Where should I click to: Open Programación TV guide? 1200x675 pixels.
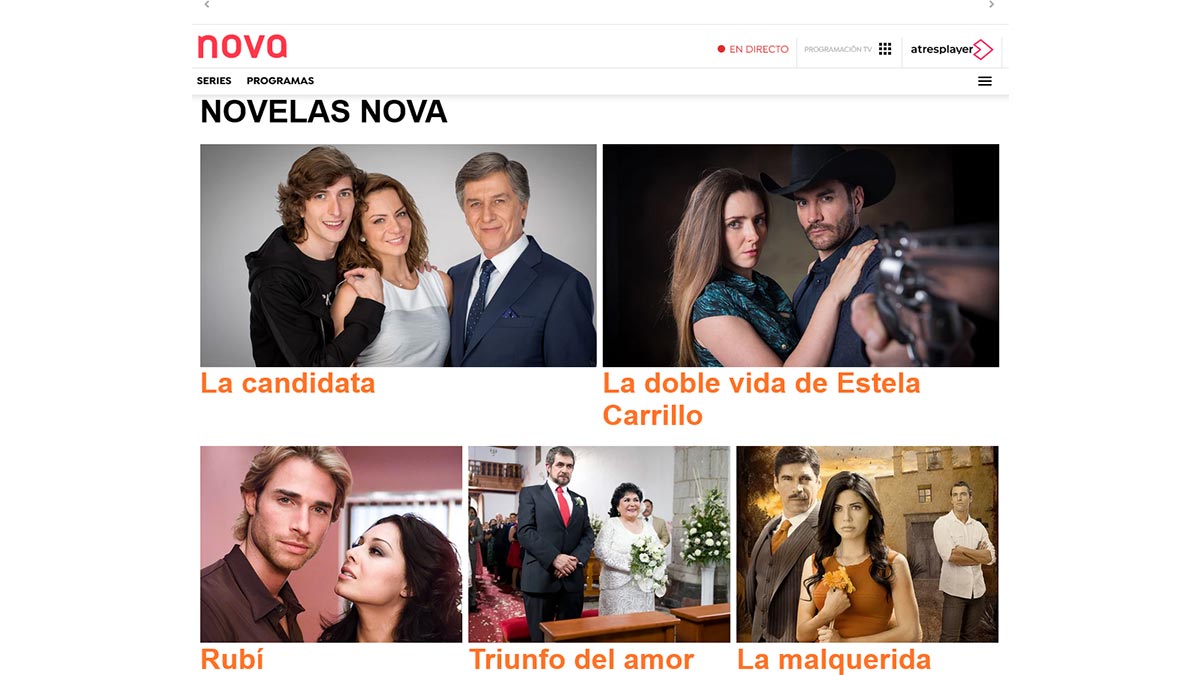[848, 49]
